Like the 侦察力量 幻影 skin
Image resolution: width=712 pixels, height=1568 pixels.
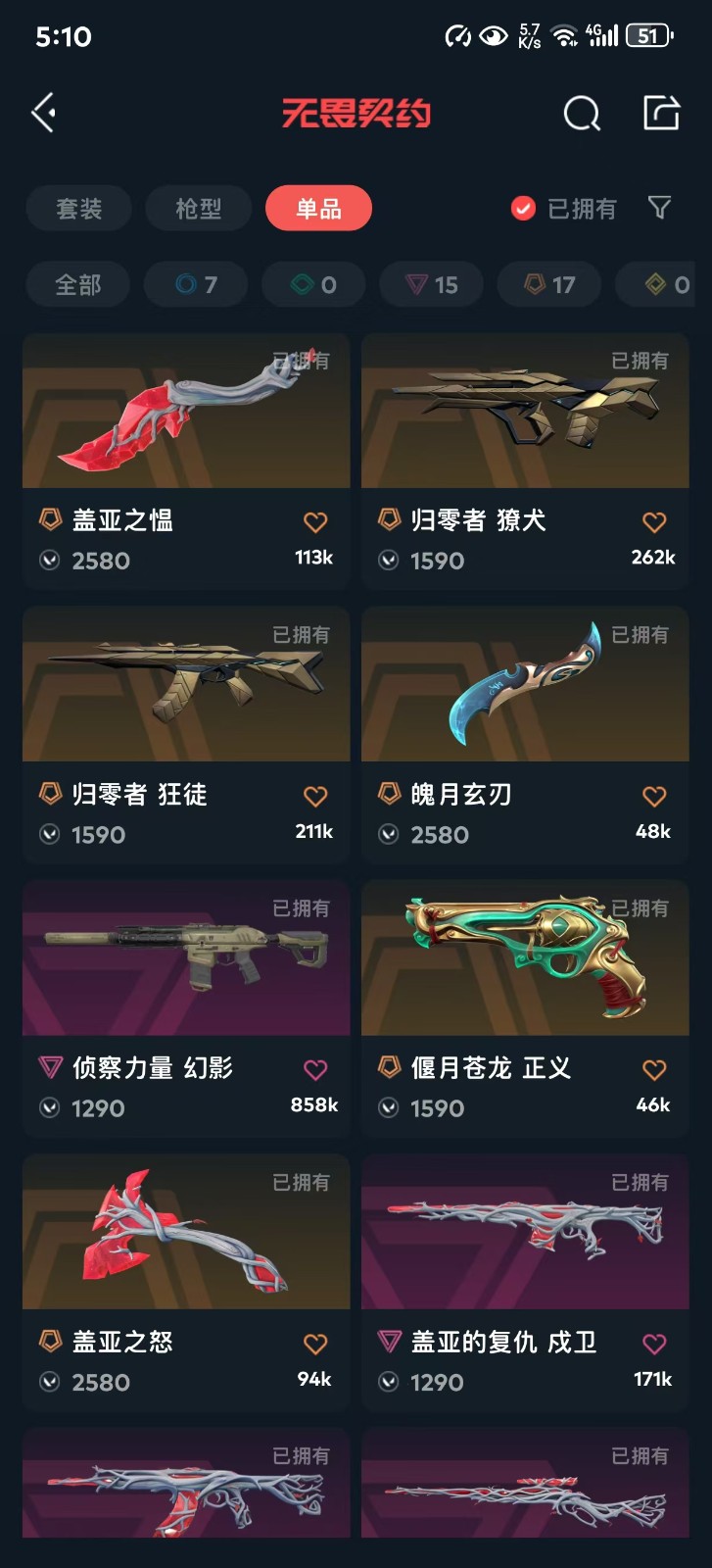coord(314,1070)
